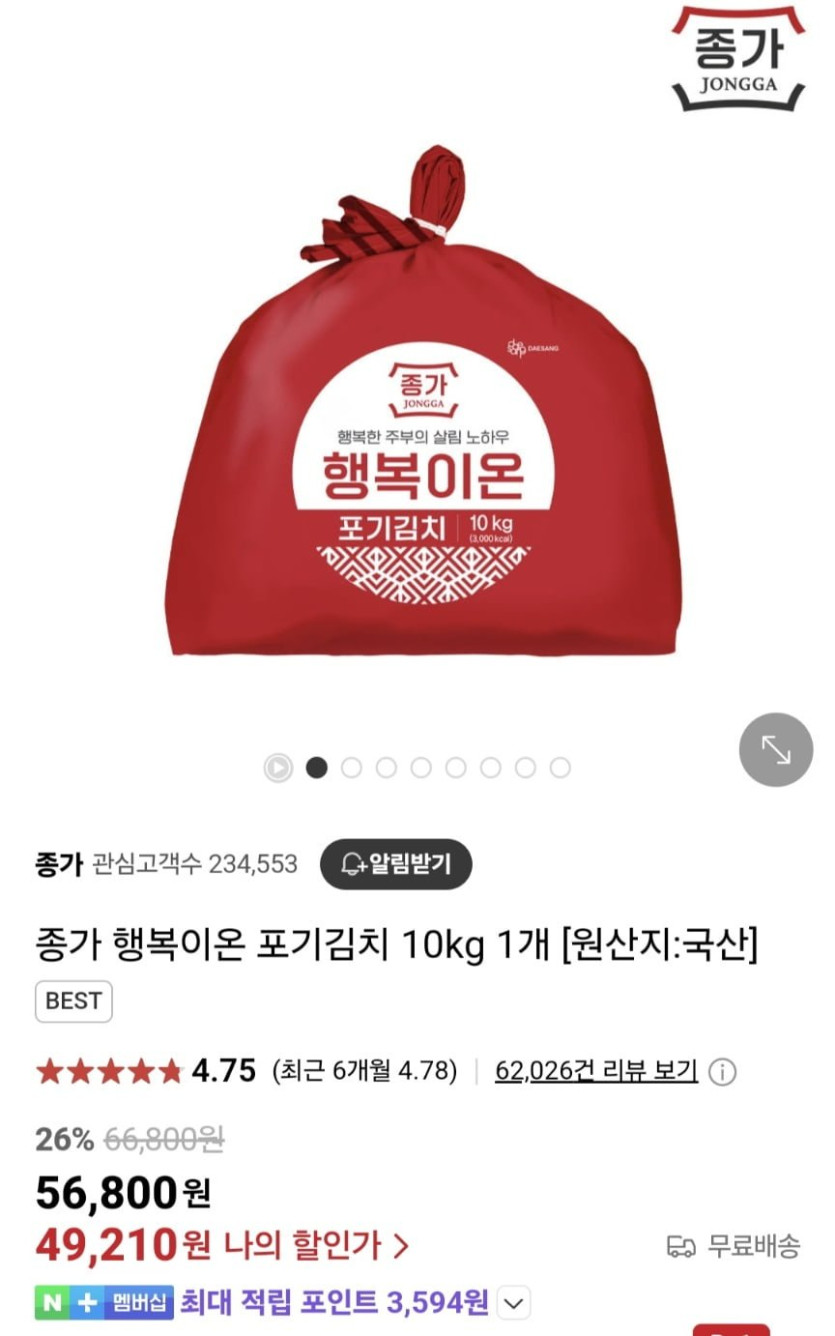This screenshot has height=1336, width=835.
Task: Play the product video from the indicator
Action: [x=278, y=768]
